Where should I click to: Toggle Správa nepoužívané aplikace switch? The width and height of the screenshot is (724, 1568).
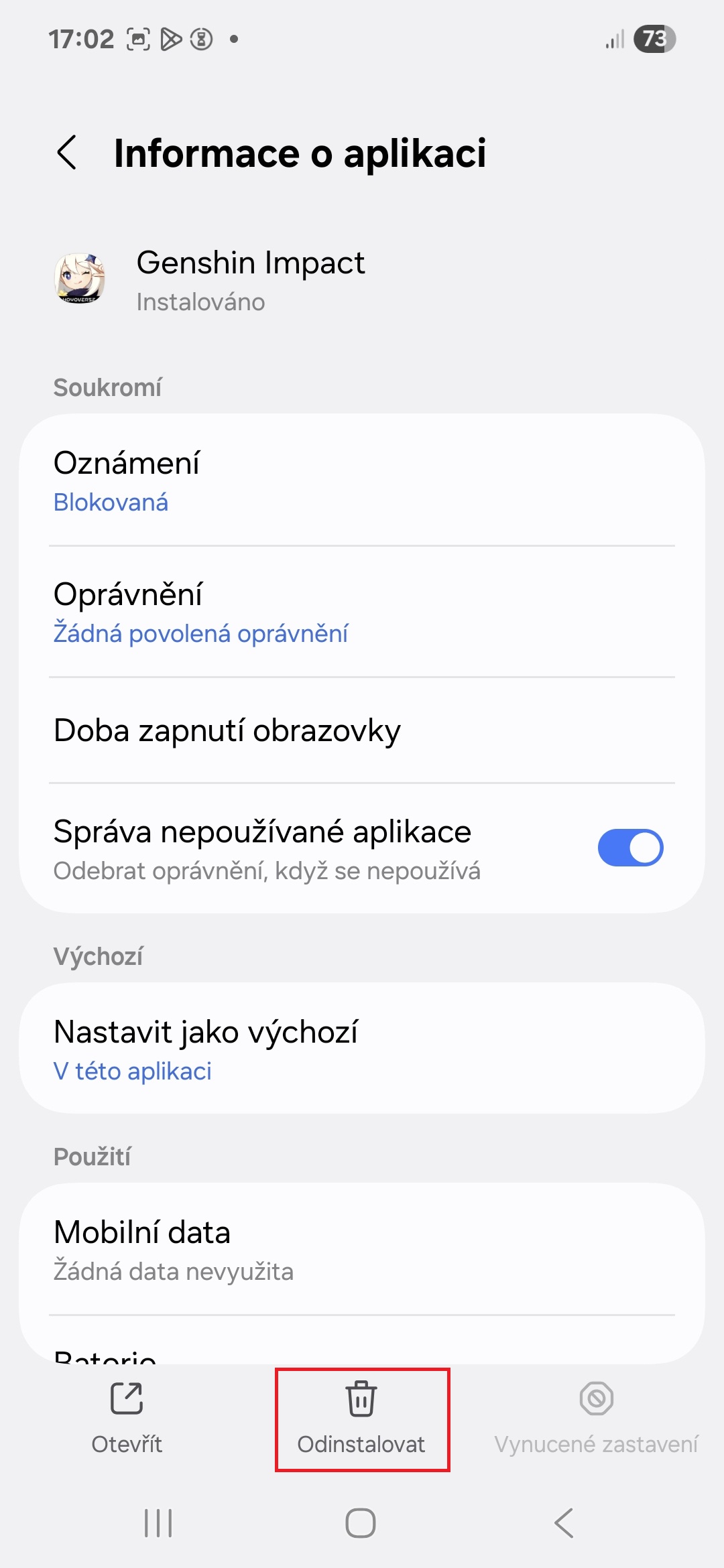click(x=630, y=848)
